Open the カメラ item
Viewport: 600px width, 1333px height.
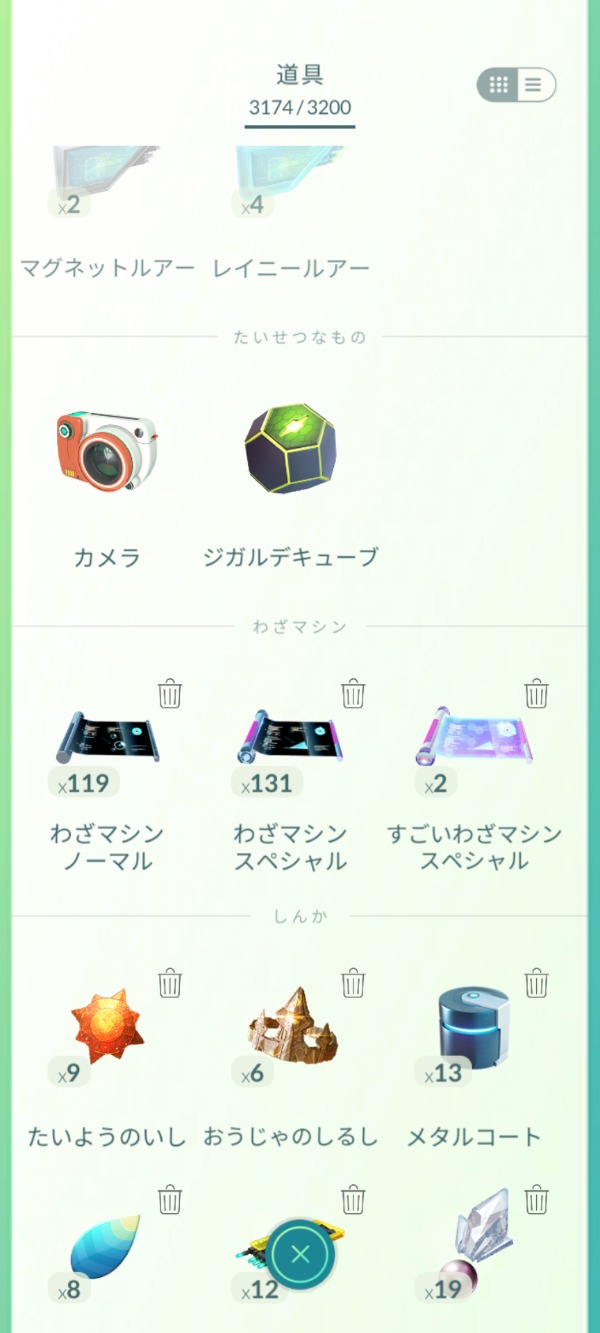(107, 454)
